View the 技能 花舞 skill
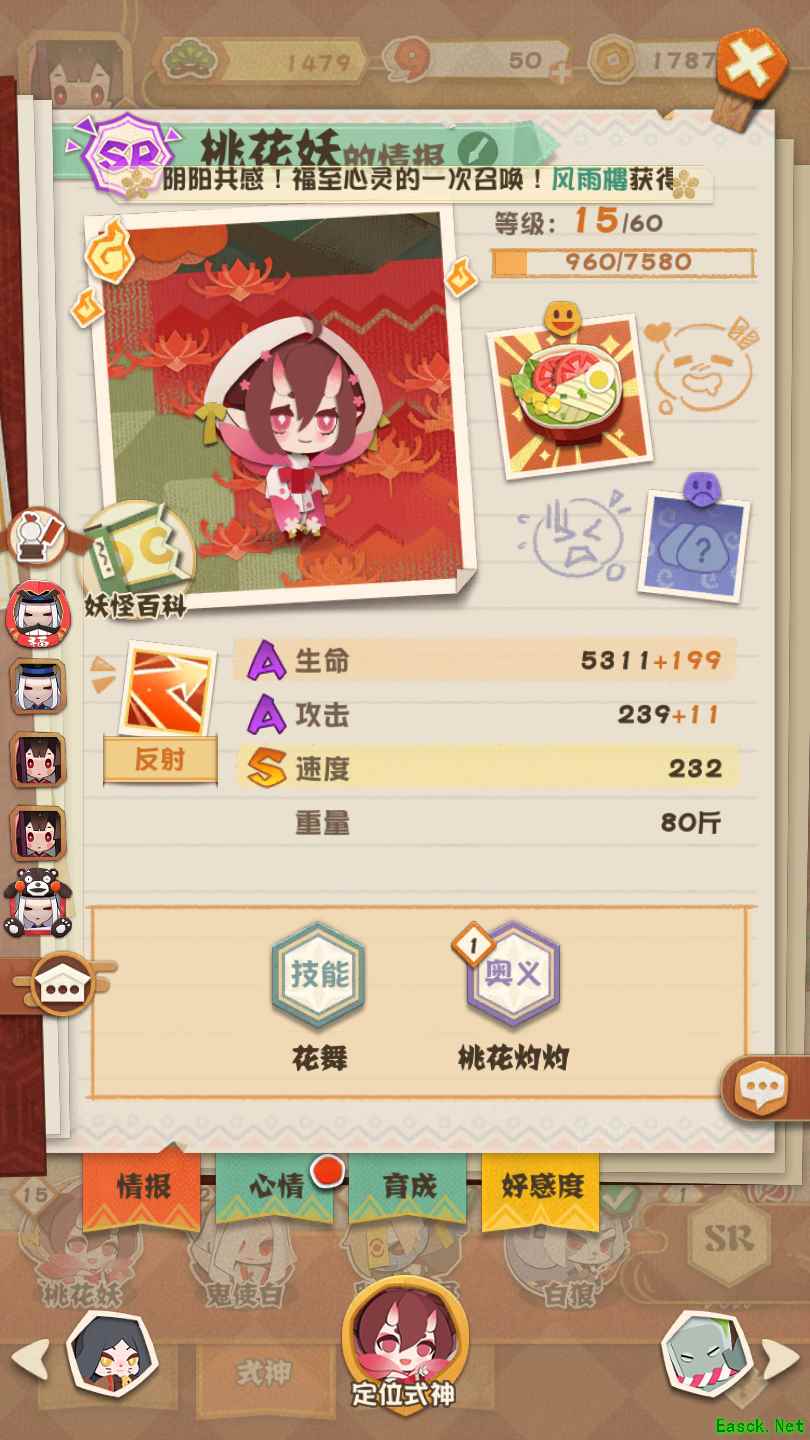 (319, 976)
